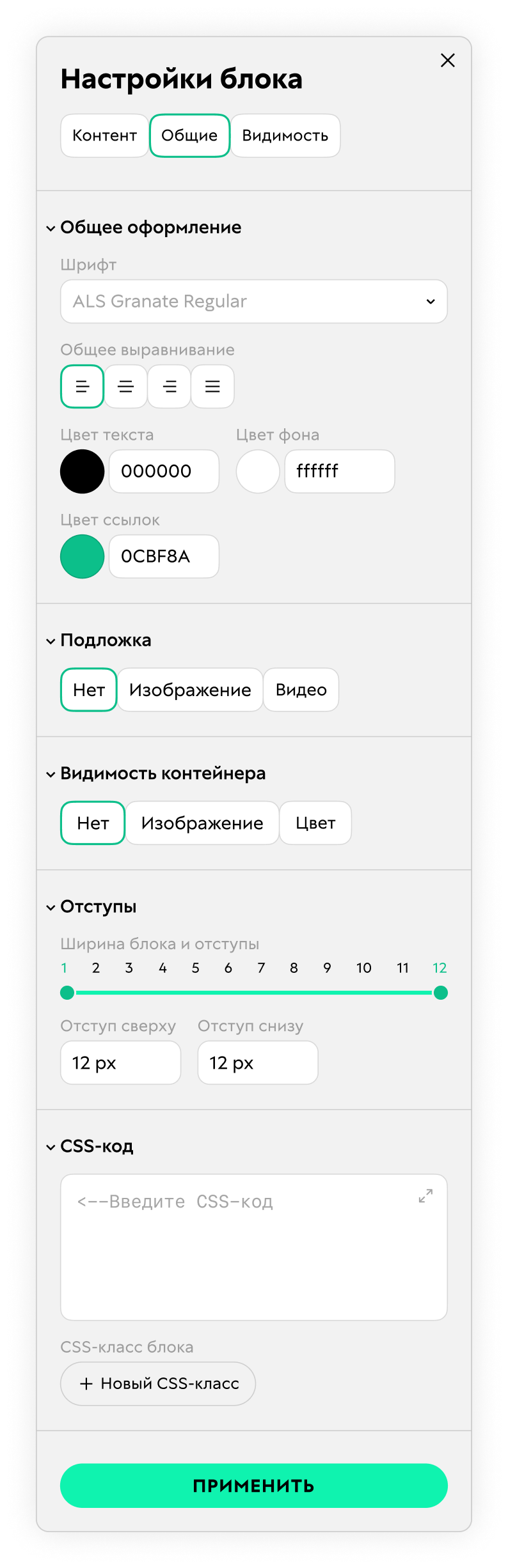Choose Изображение for Подложка

(x=190, y=690)
